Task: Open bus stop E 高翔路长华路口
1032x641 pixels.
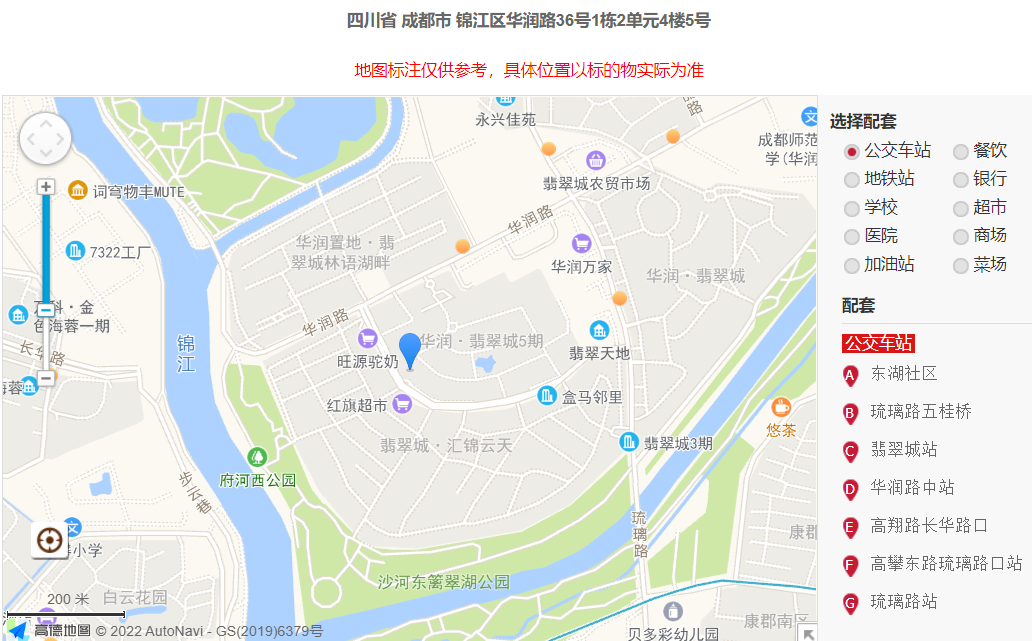Action: [x=928, y=526]
